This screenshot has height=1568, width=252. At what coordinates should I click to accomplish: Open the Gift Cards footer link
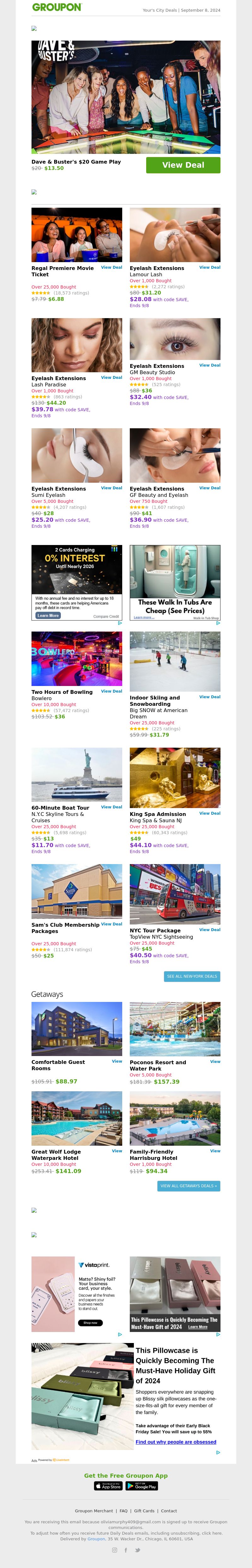click(144, 1511)
